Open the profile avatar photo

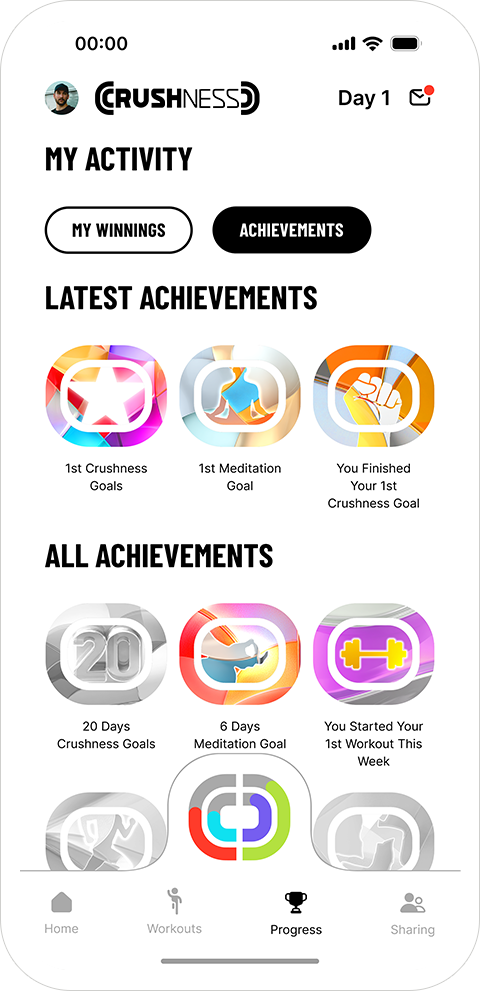[x=61, y=98]
